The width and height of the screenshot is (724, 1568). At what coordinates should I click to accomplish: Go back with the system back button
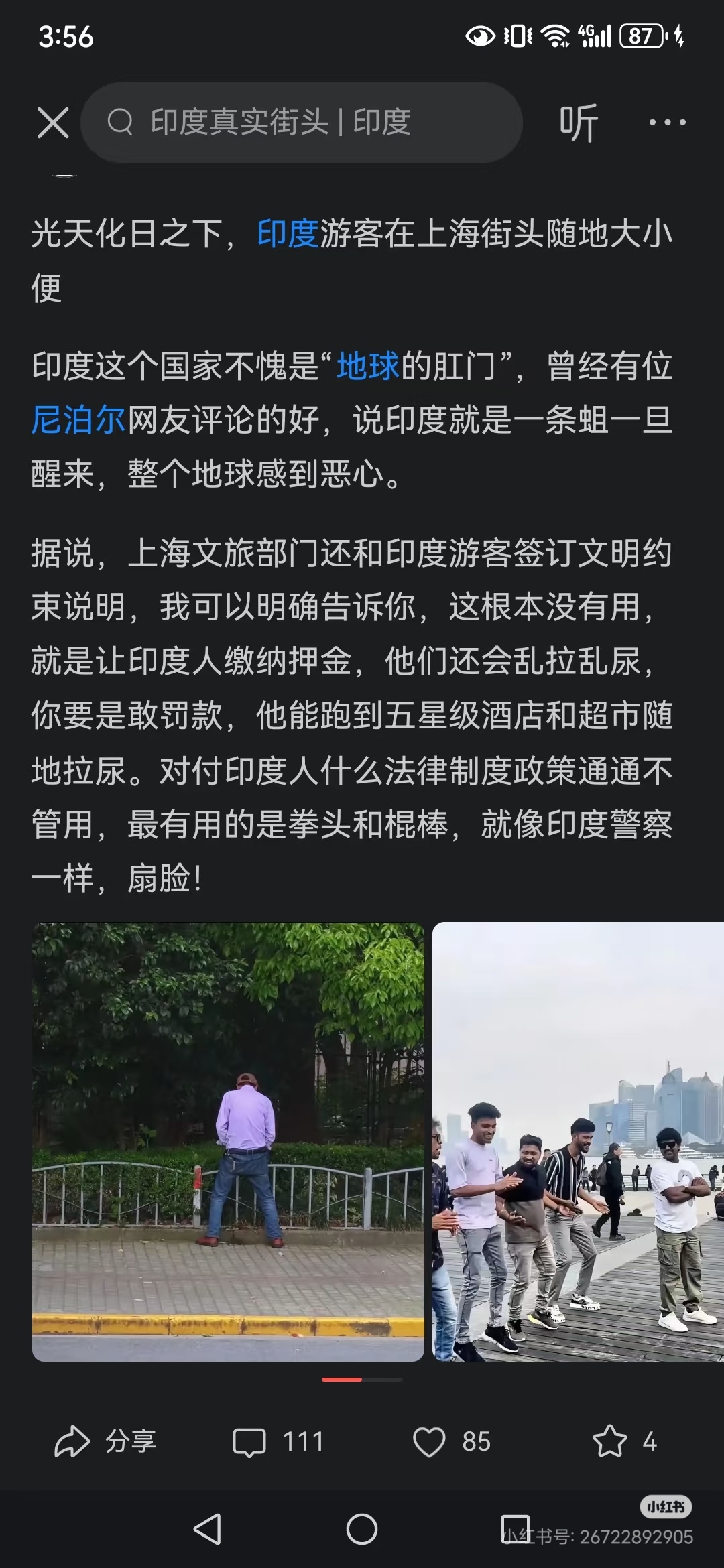[207, 1529]
